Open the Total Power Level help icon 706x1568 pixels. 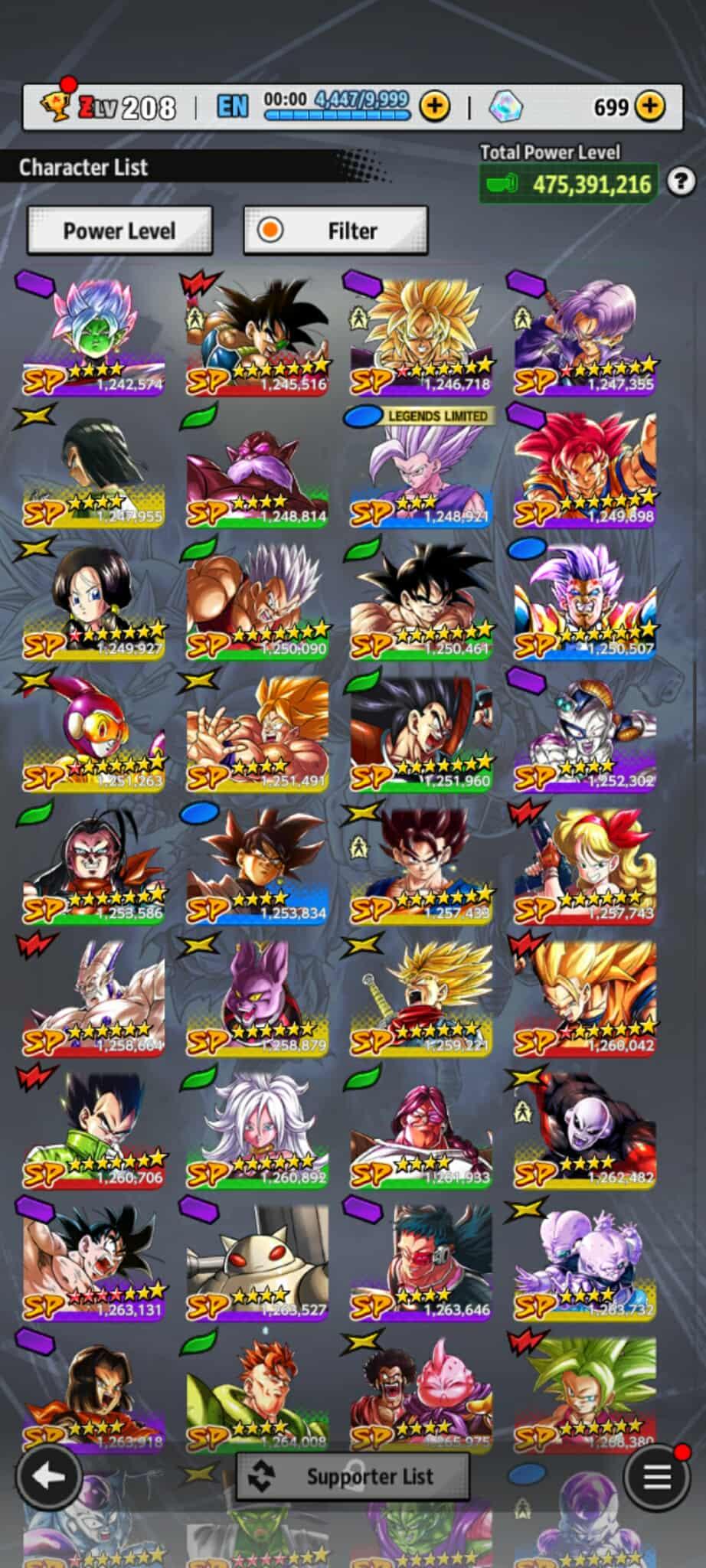coord(681,182)
